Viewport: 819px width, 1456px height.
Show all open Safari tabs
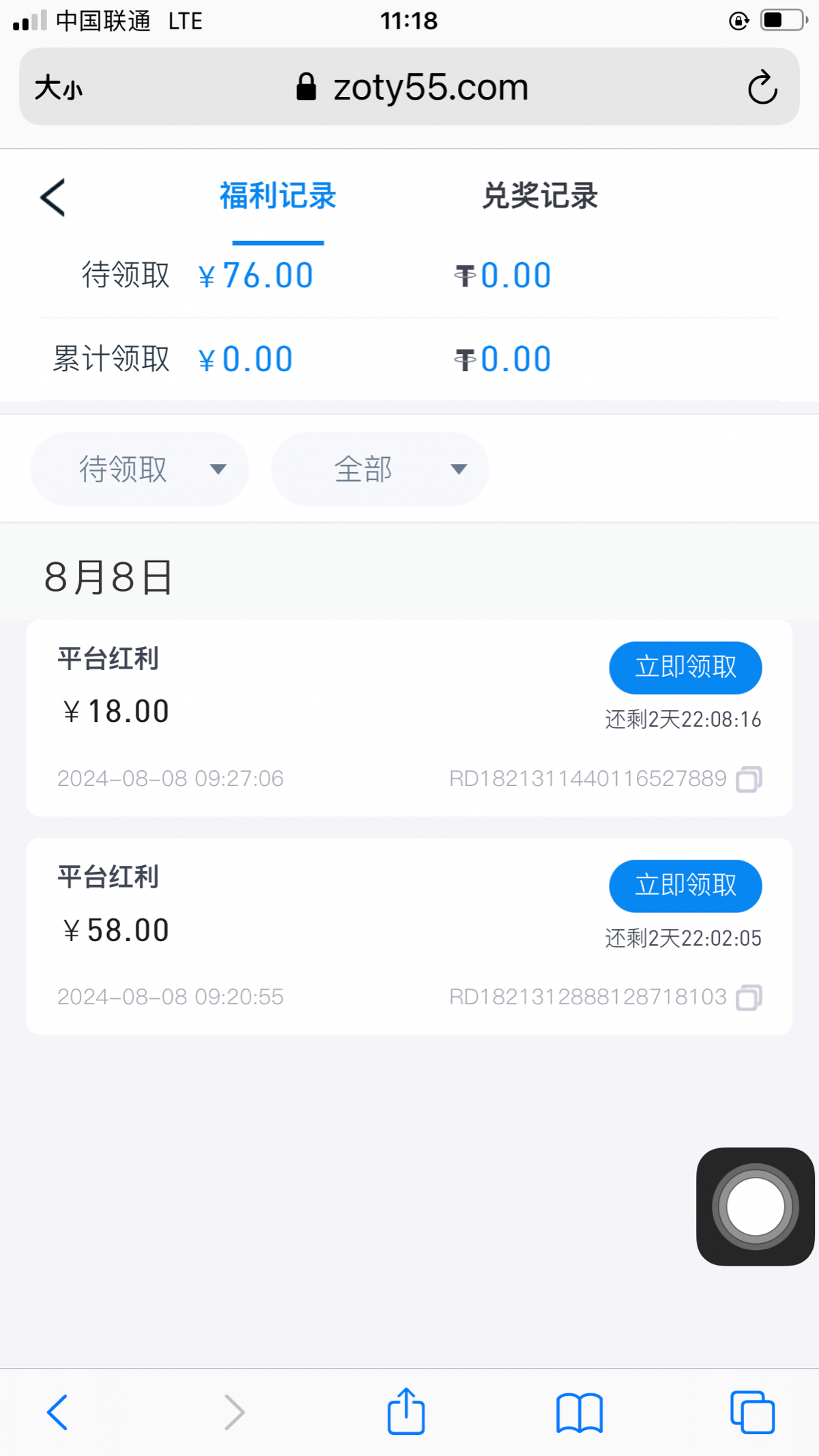(x=752, y=1412)
